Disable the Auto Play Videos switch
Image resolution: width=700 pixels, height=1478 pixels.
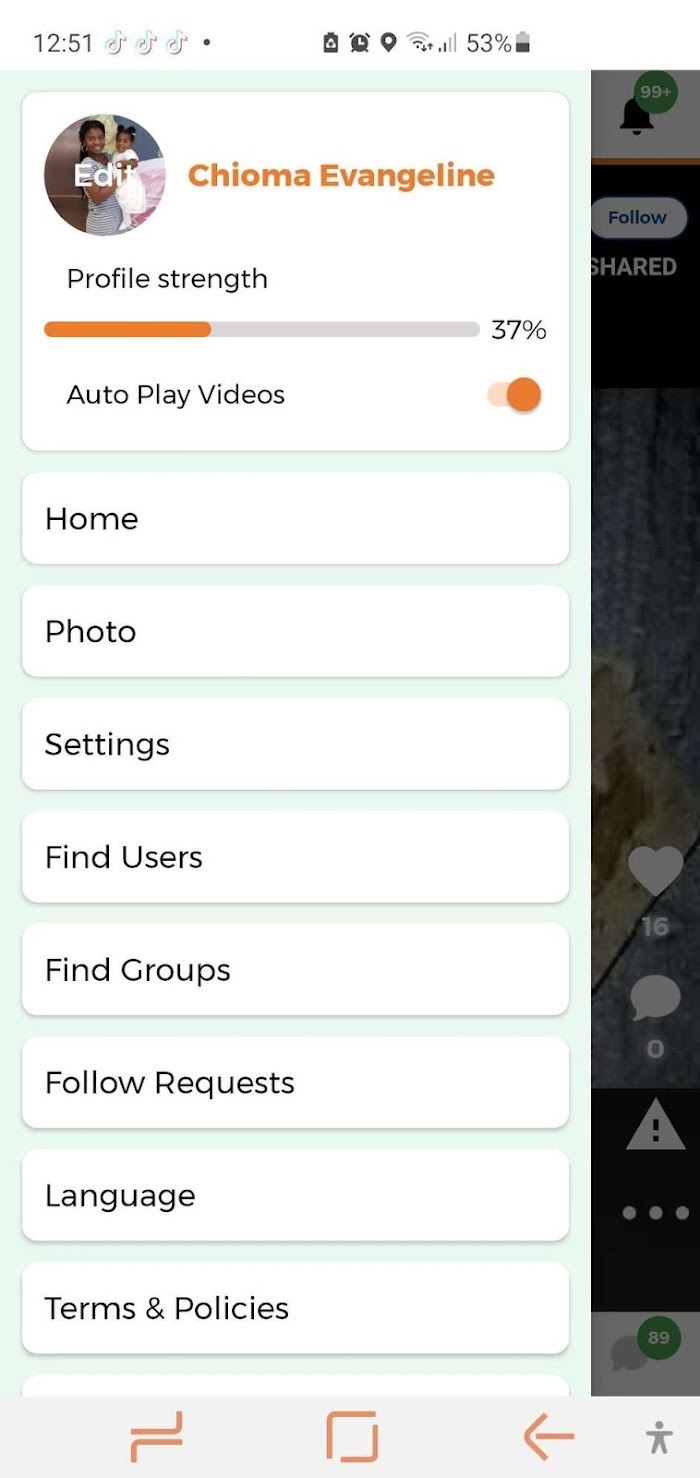click(x=515, y=394)
